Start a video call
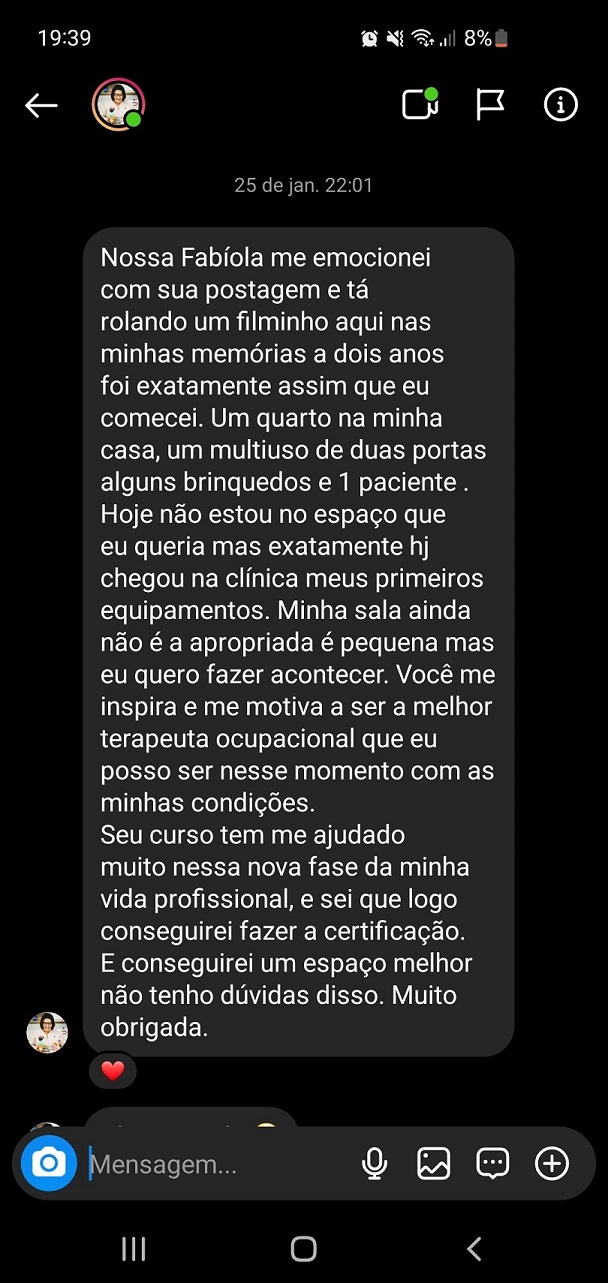Viewport: 608px width, 1283px height. coord(420,104)
